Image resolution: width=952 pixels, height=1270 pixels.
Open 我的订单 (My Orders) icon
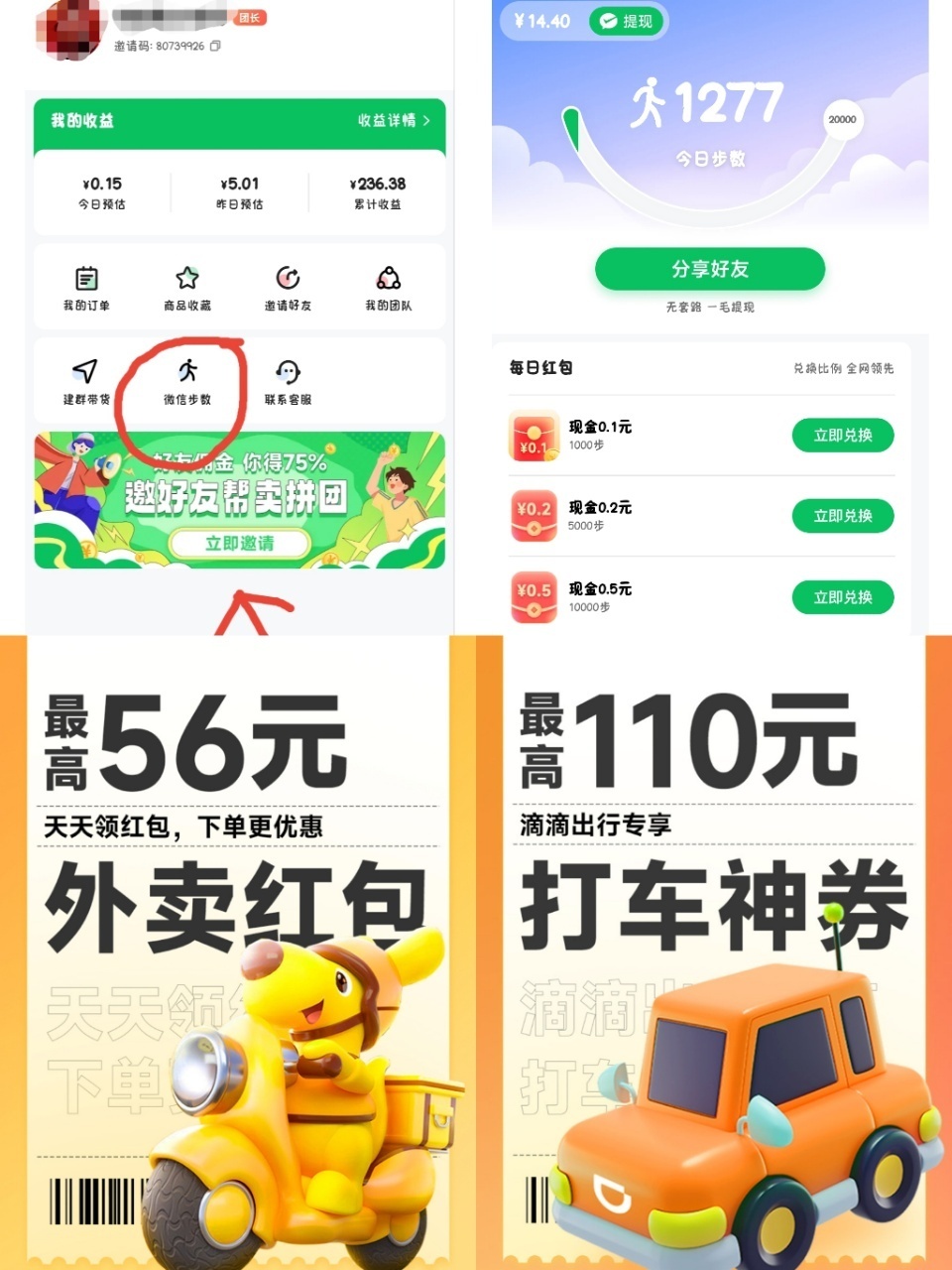(x=85, y=277)
